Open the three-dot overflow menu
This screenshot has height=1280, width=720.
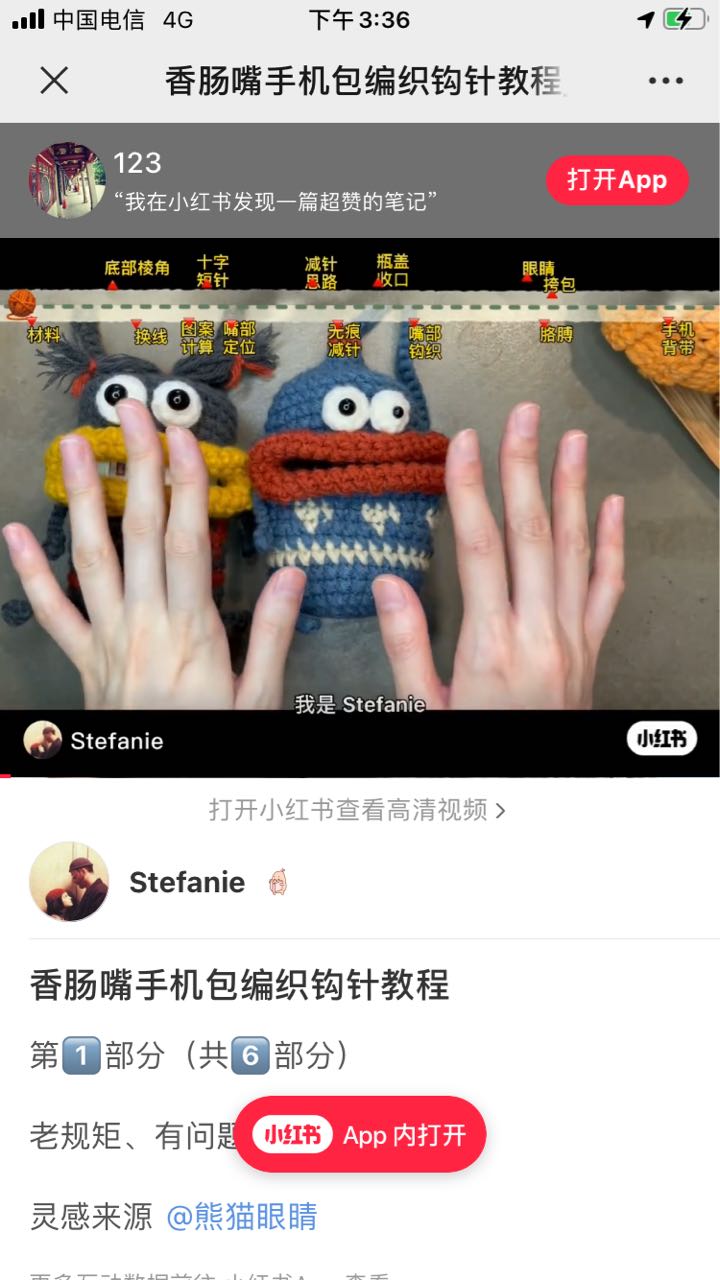click(x=665, y=81)
